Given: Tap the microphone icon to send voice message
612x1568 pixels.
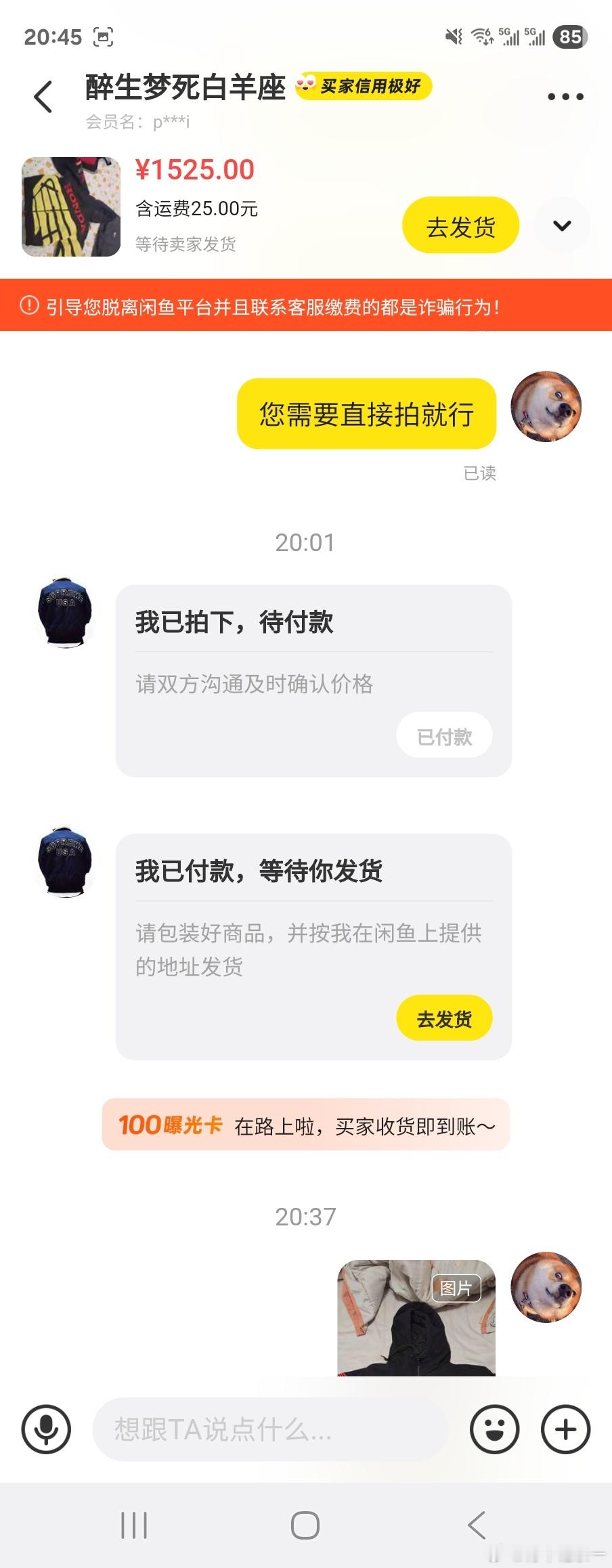Looking at the screenshot, I should coord(46,1429).
